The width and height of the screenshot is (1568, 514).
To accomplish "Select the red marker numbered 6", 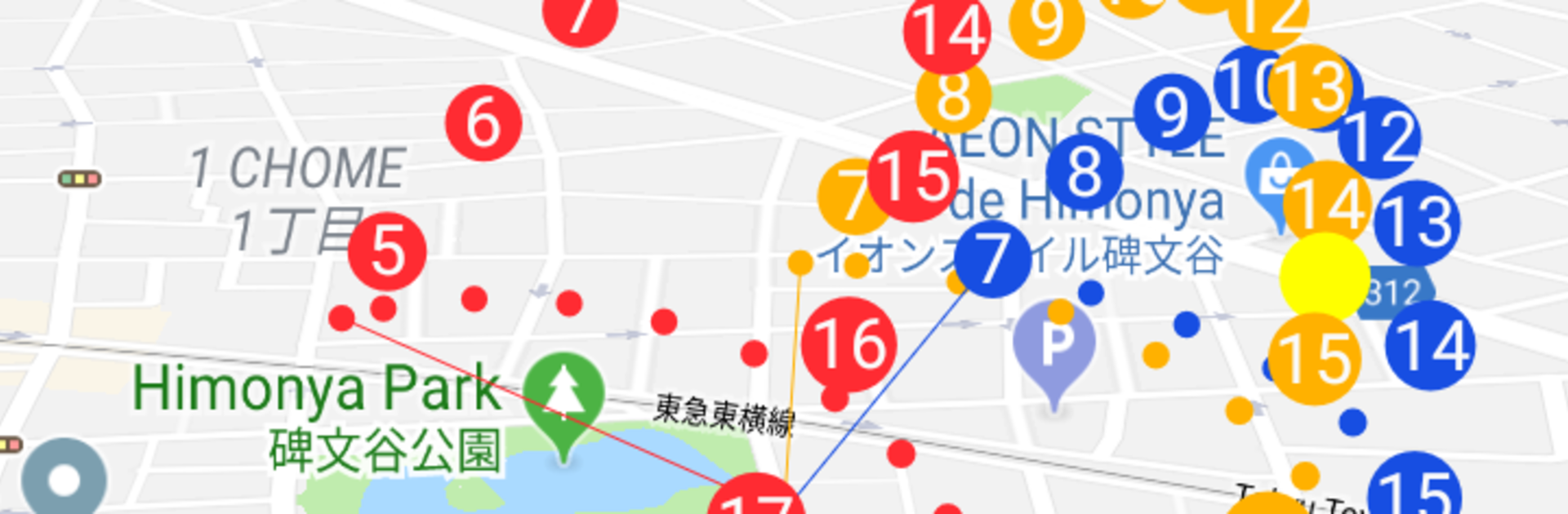I will click(x=483, y=123).
